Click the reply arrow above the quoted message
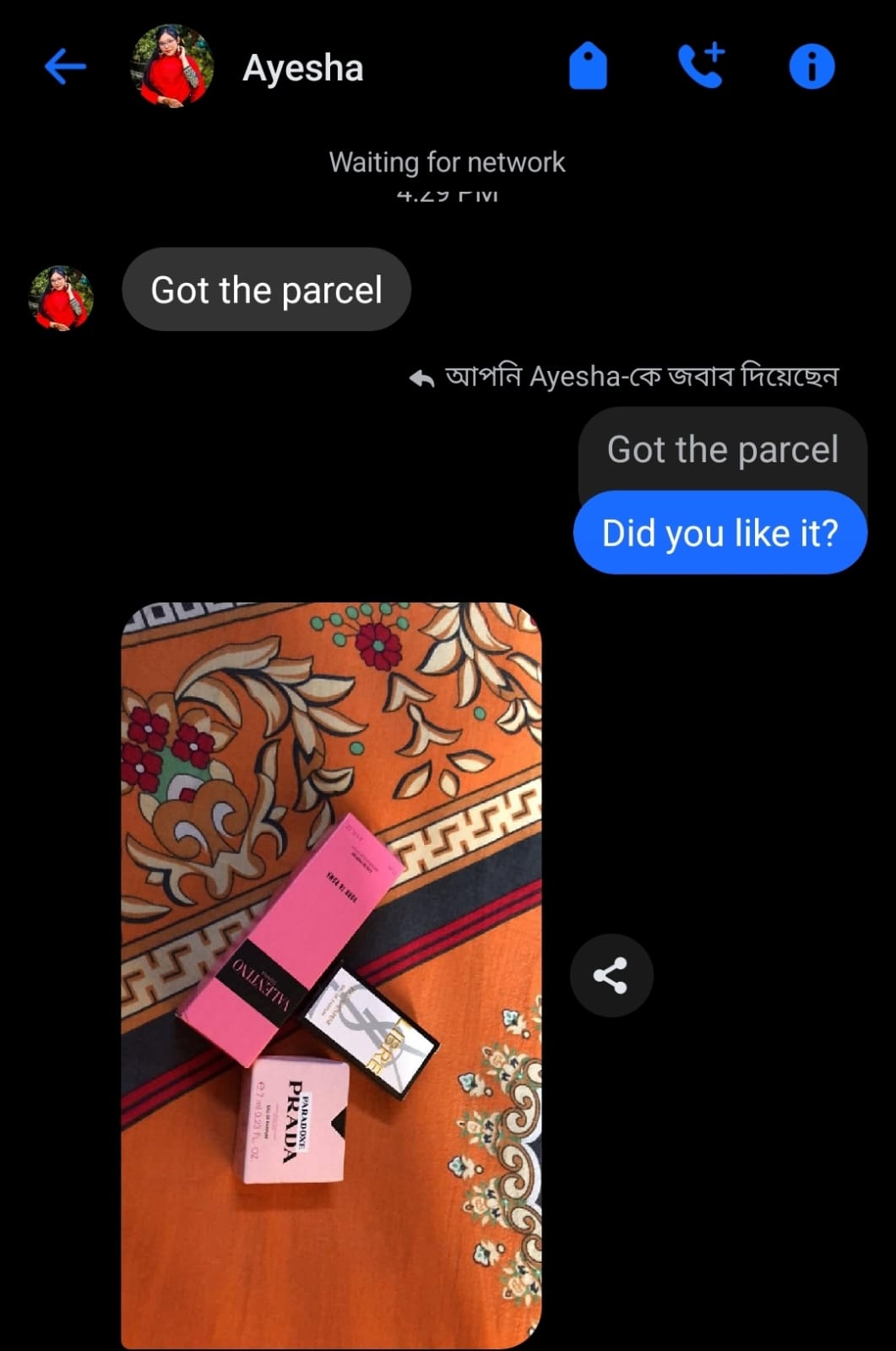Viewport: 896px width, 1351px height. 421,375
